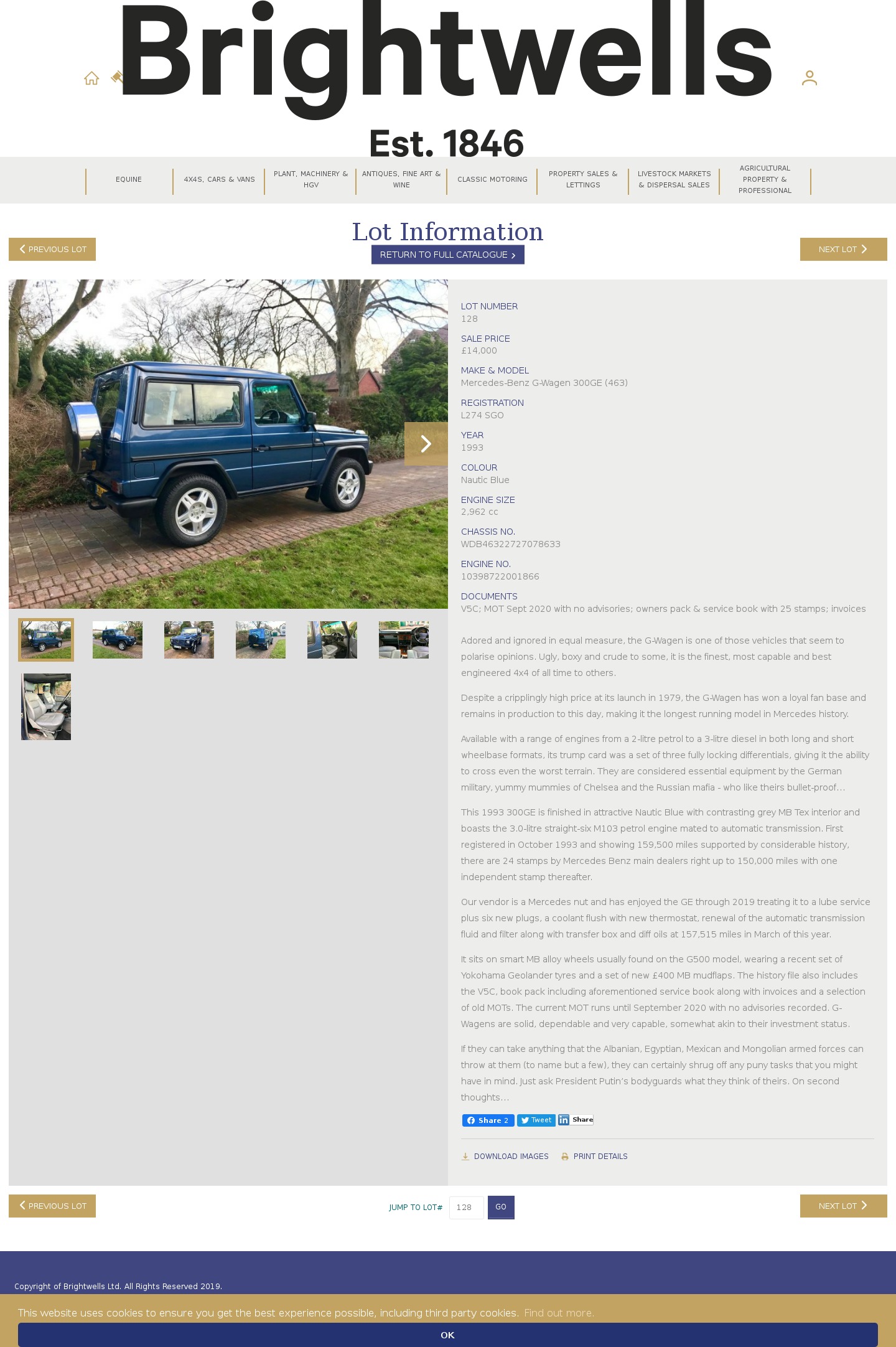Image resolution: width=896 pixels, height=1347 pixels.
Task: Go to next lot at top
Action: click(x=843, y=250)
